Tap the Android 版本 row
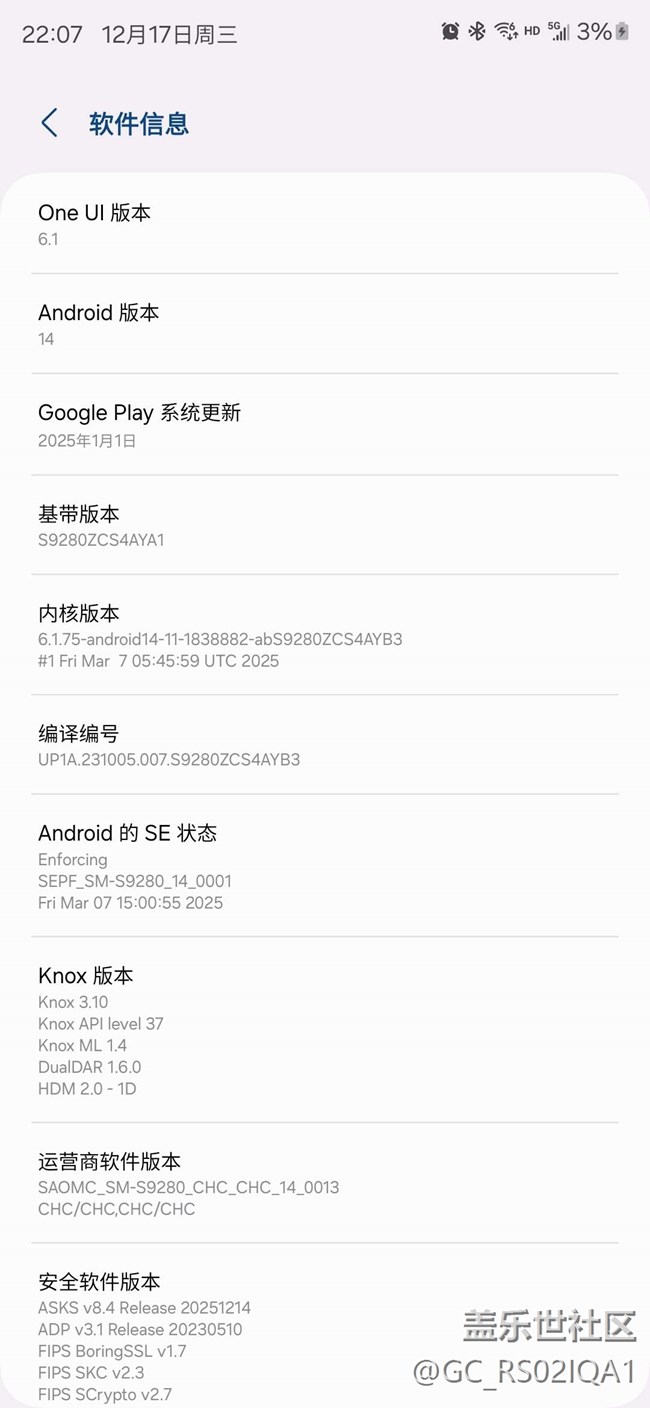The image size is (650, 1408). point(325,324)
